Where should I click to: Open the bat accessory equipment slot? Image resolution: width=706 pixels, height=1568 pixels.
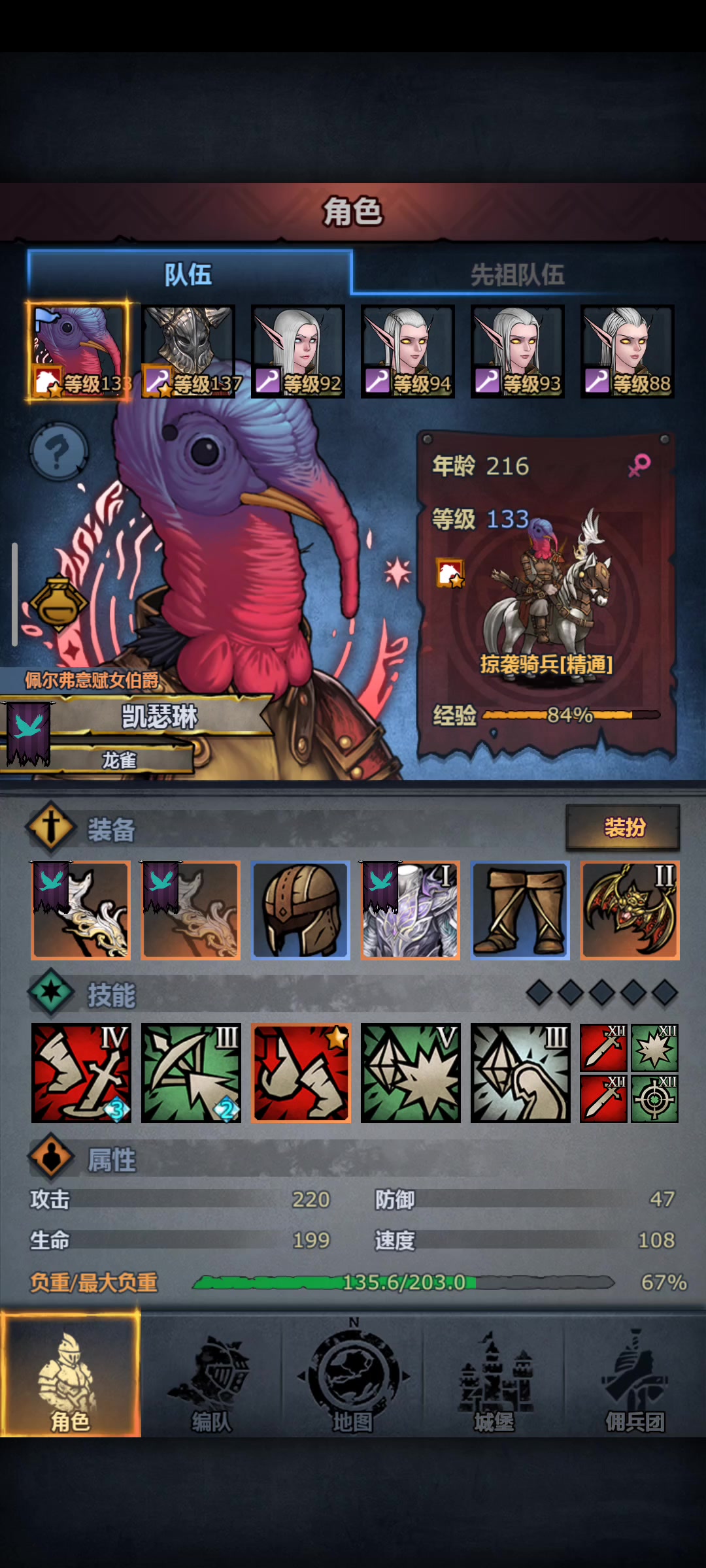click(630, 910)
